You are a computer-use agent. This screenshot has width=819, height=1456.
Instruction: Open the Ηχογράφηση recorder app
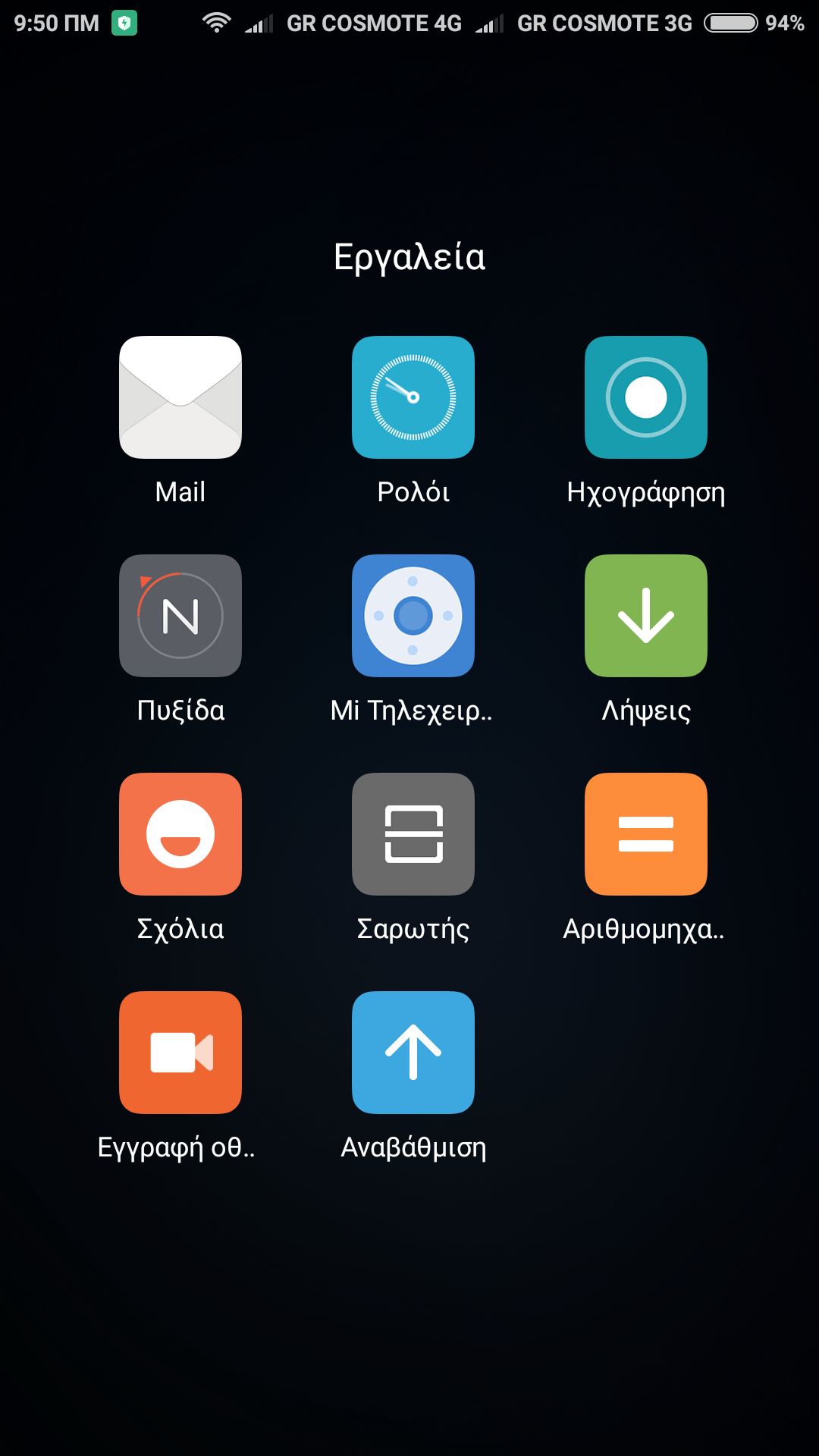646,397
